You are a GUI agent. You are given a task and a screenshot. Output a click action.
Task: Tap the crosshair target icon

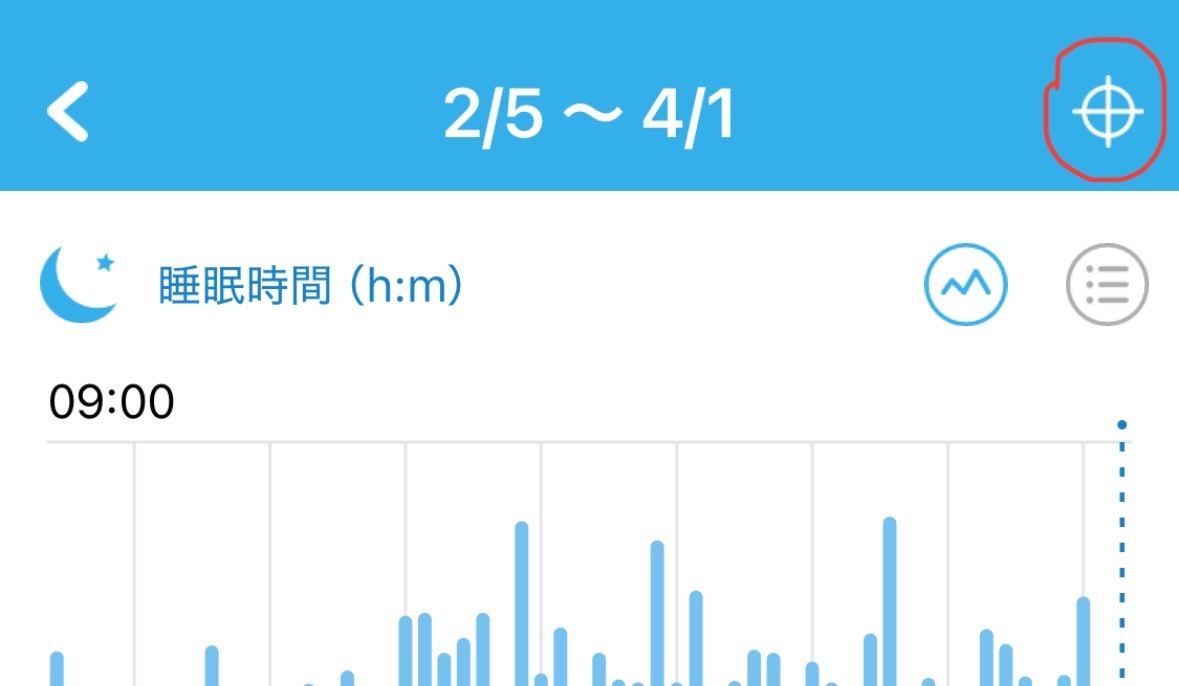(1108, 111)
